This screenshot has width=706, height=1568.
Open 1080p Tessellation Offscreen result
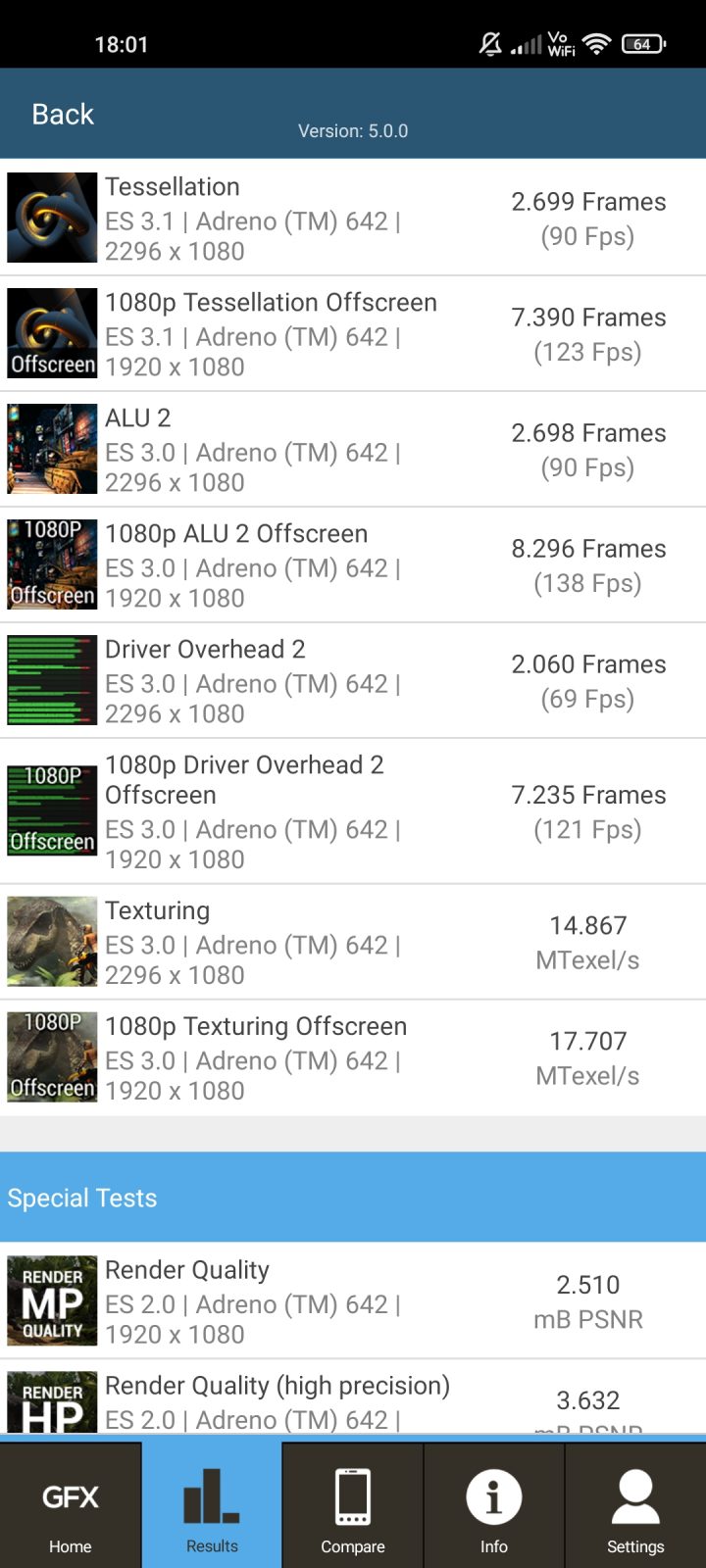(x=353, y=333)
